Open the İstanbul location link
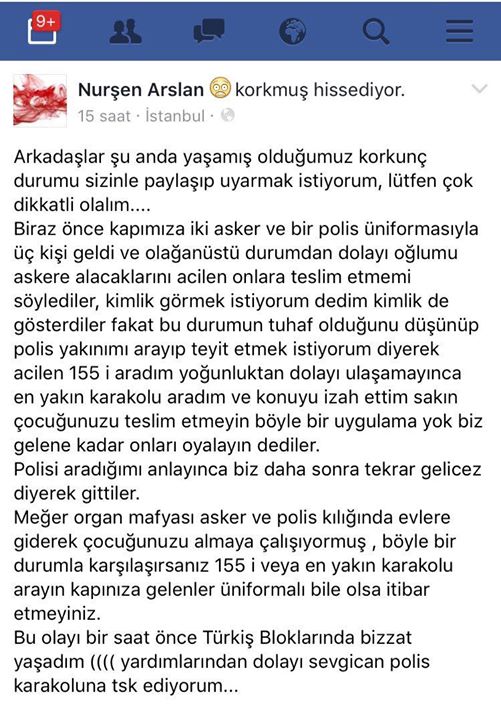501x720 pixels. click(175, 116)
